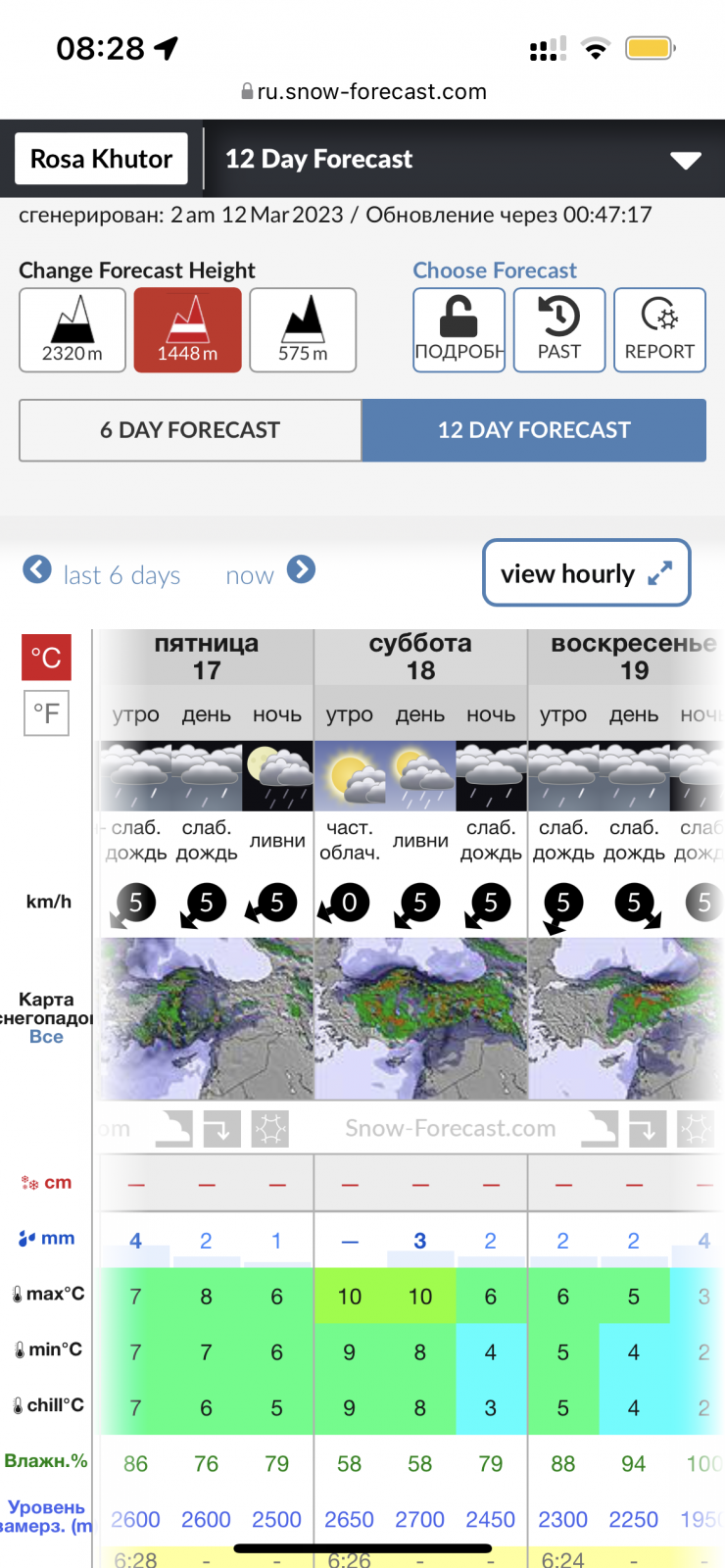Screen dimensions: 725x1568
Task: Select the 575 m forecast height
Action: [303, 330]
